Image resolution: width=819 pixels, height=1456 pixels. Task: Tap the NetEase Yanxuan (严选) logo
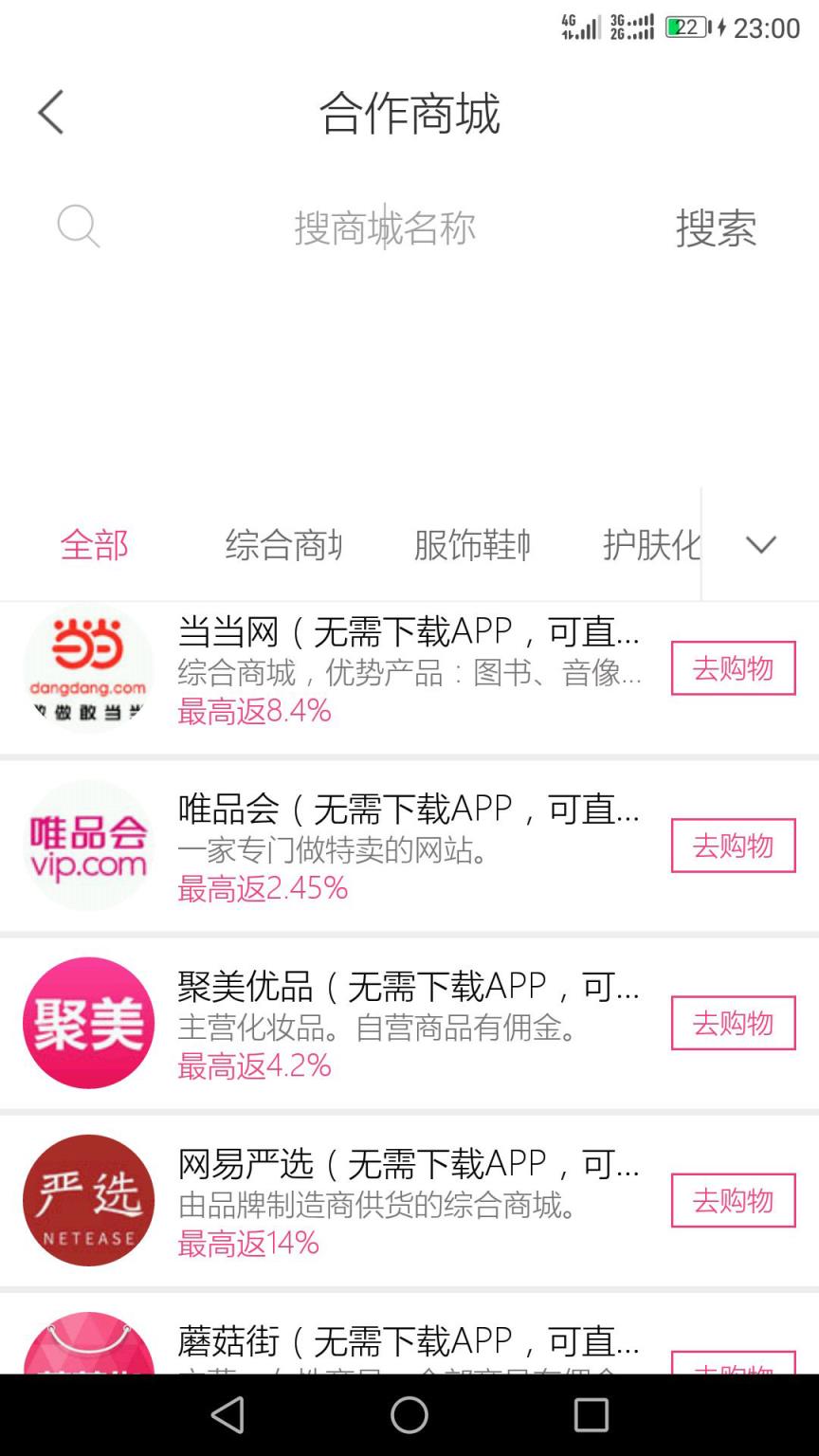point(88,1200)
